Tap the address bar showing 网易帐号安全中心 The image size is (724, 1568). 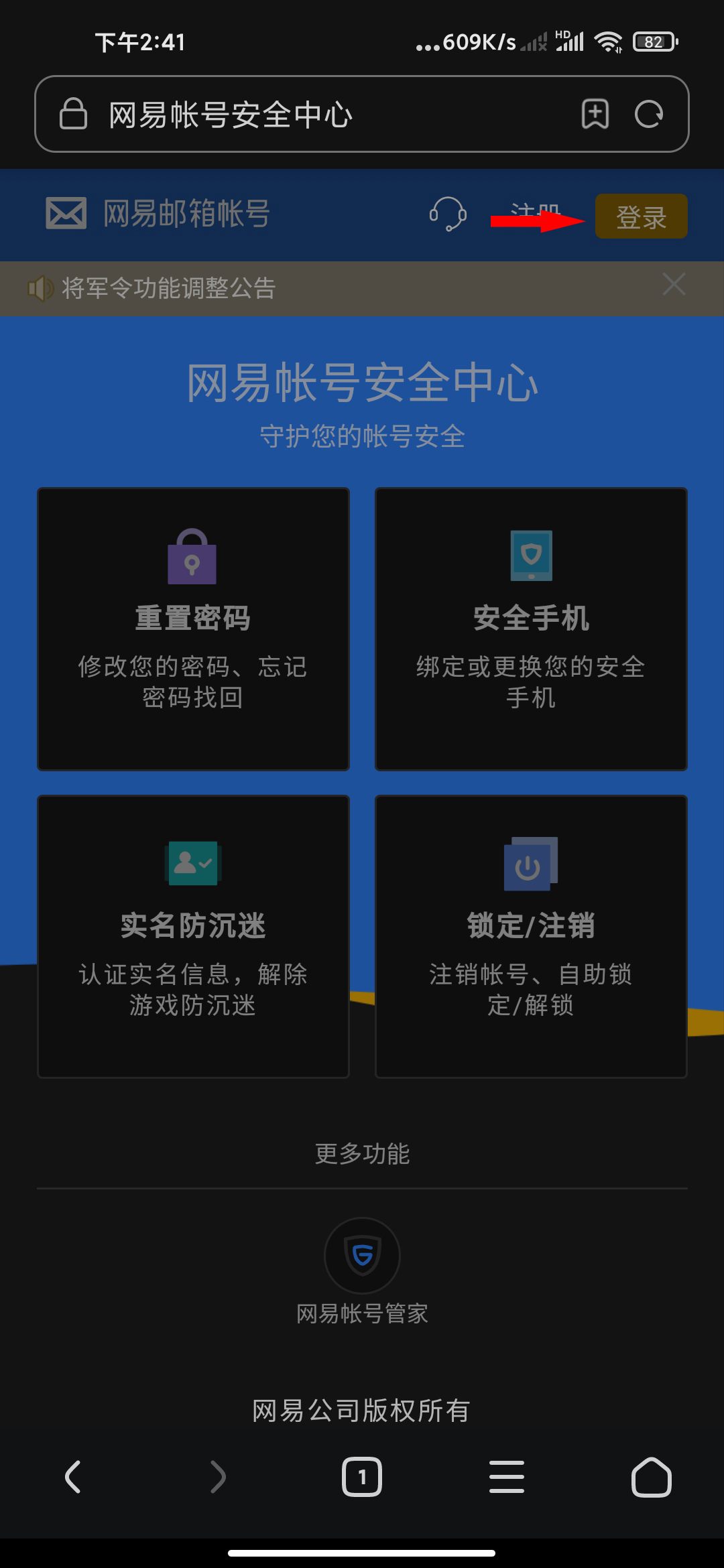302,115
